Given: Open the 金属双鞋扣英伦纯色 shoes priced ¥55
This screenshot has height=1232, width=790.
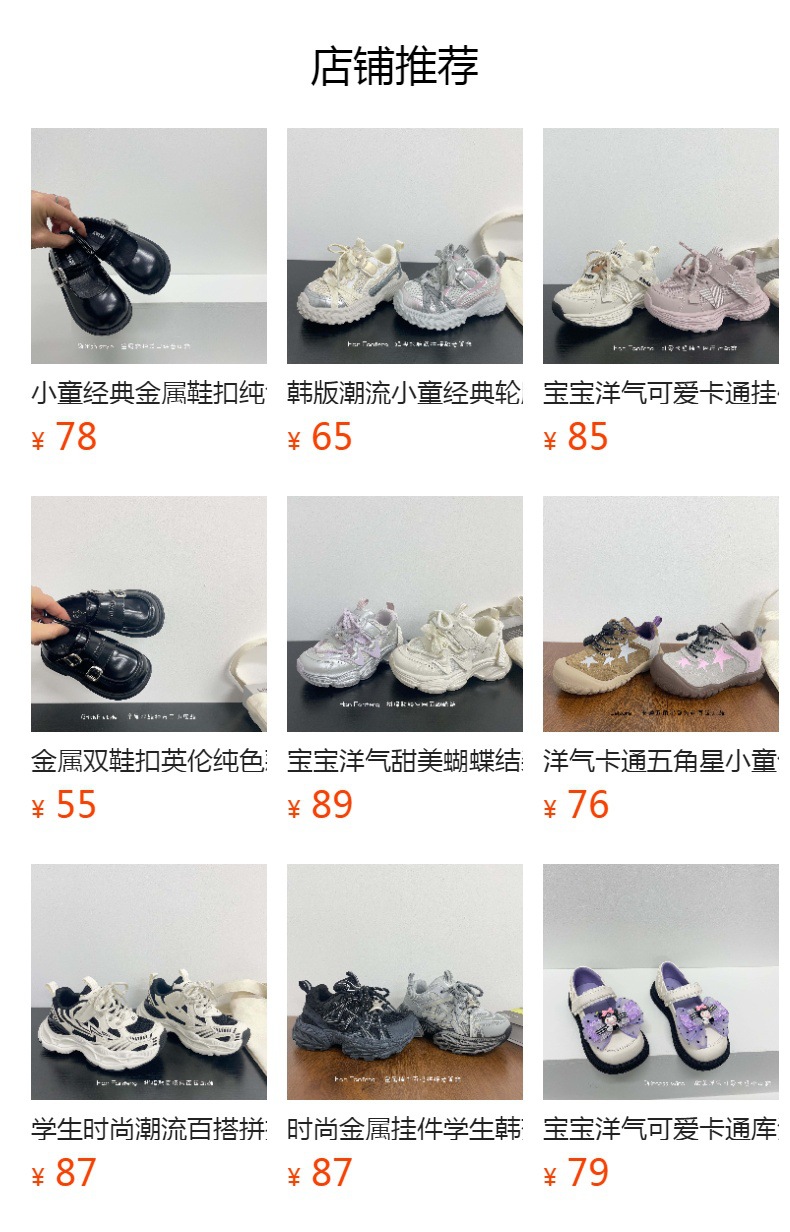Looking at the screenshot, I should tap(149, 614).
